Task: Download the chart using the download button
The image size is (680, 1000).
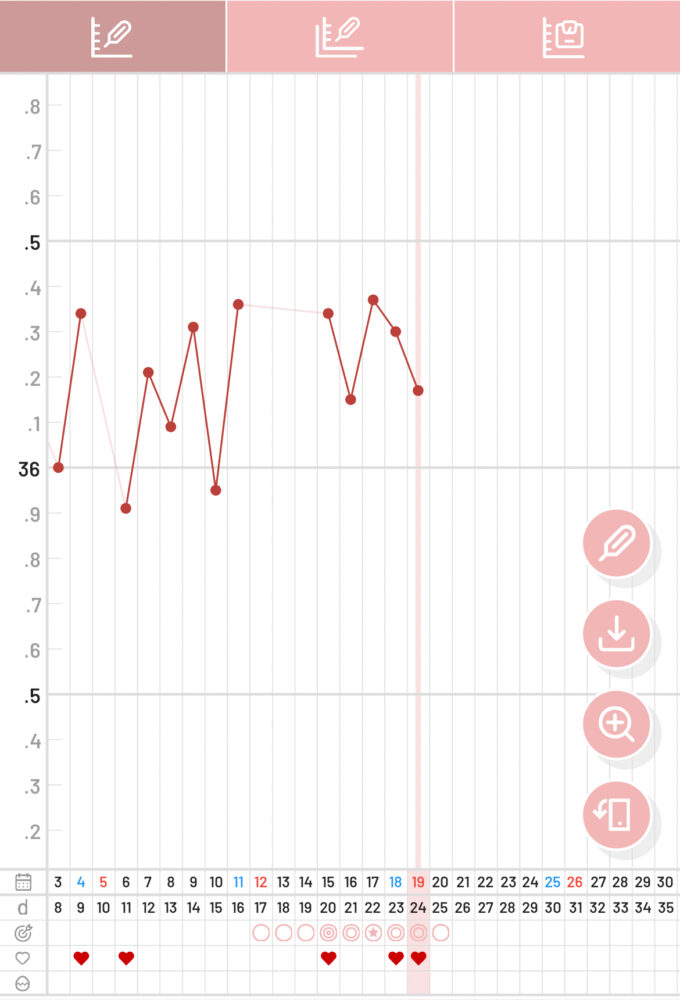Action: (x=617, y=634)
